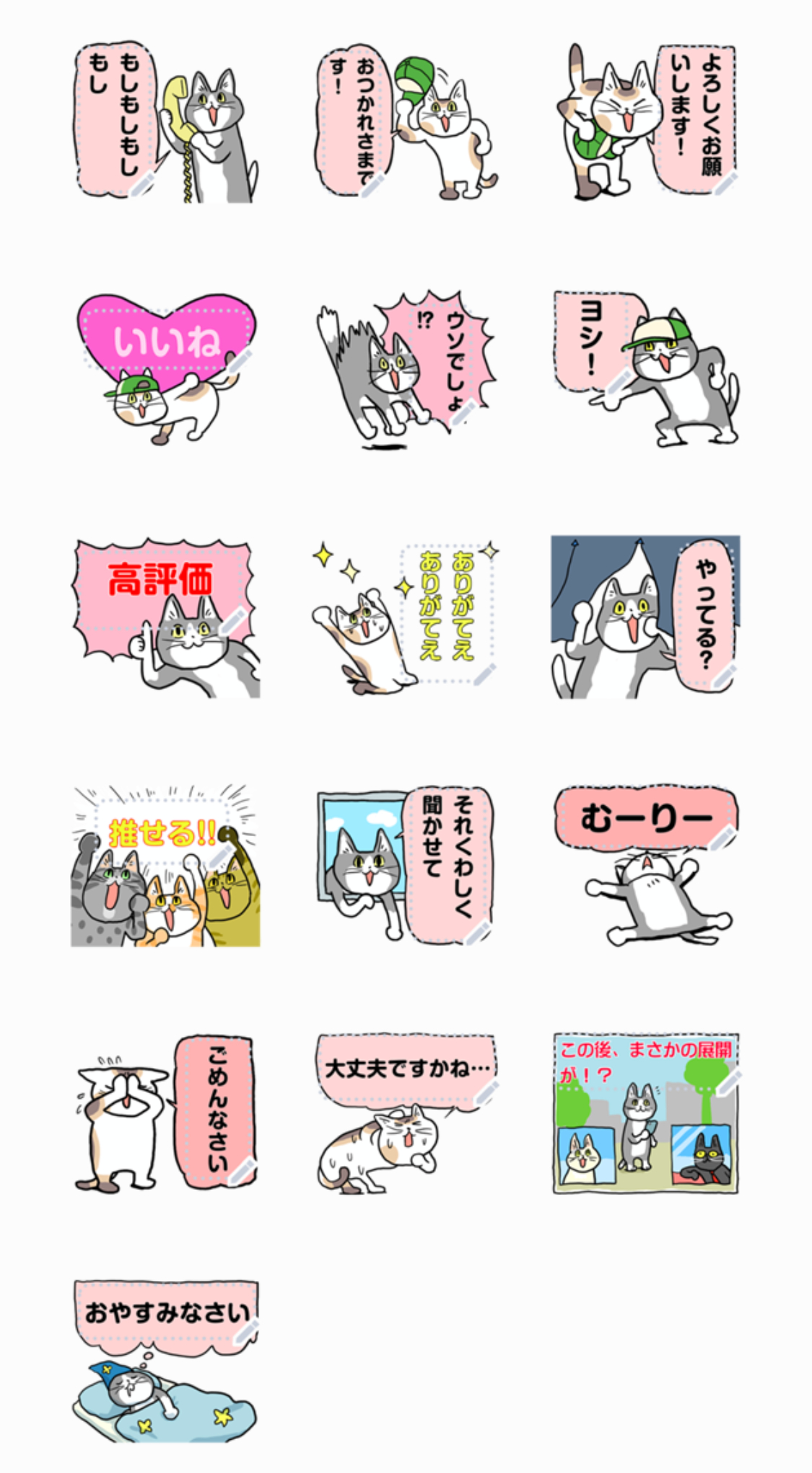This screenshot has height=1473, width=812.
Task: Tap the 推せる!! cheering cats sticker
Action: [x=165, y=866]
